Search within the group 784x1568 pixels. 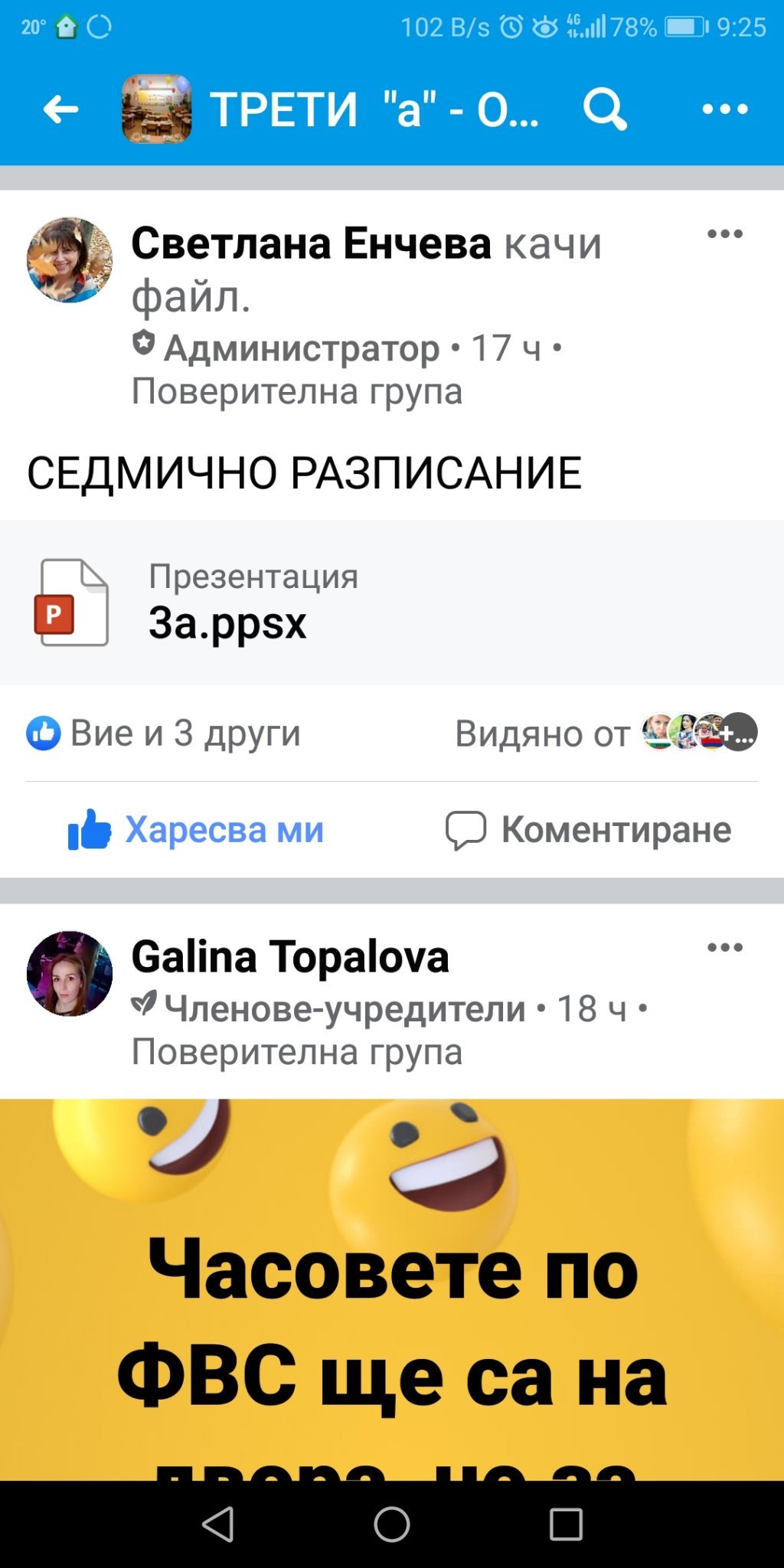[x=604, y=109]
